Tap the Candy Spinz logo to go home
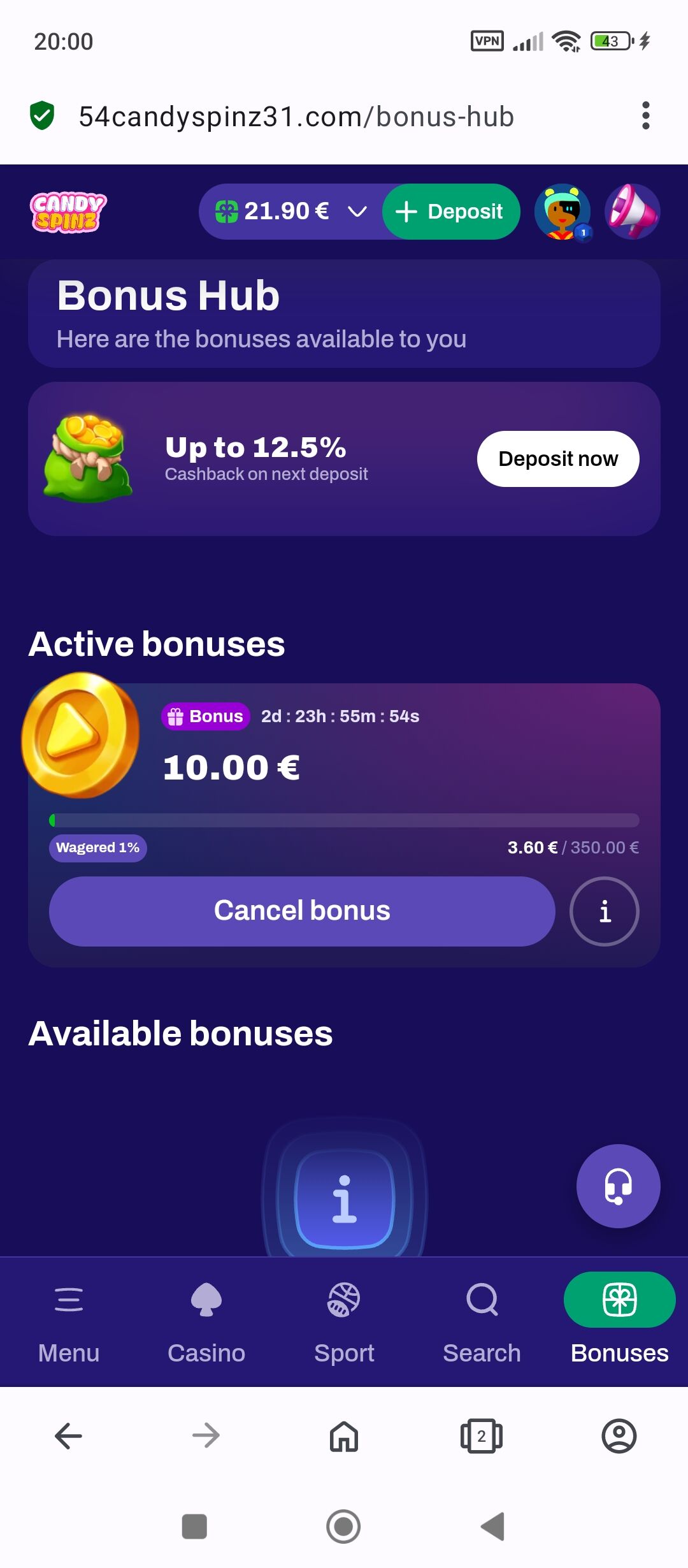The width and height of the screenshot is (688, 1568). [x=68, y=212]
